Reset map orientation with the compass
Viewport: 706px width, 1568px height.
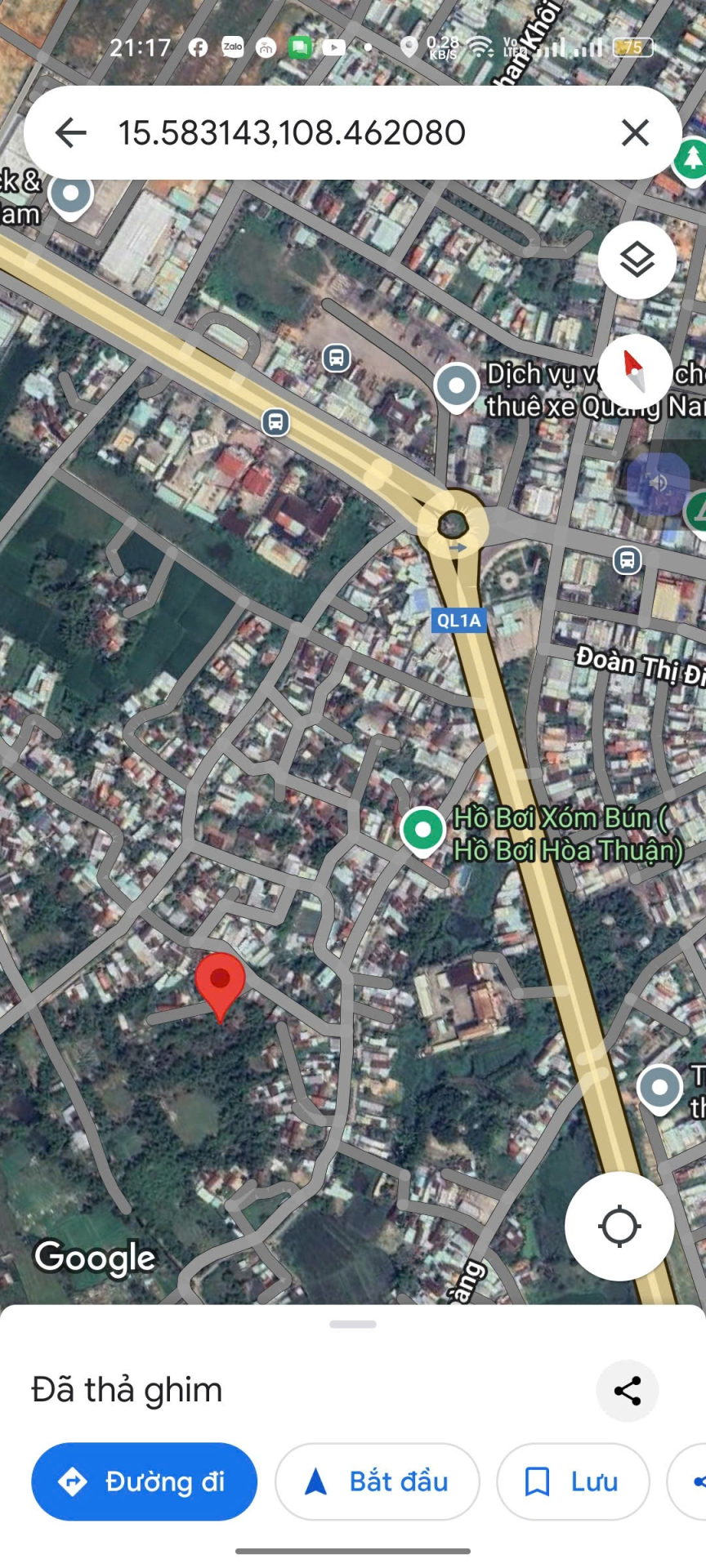635,371
